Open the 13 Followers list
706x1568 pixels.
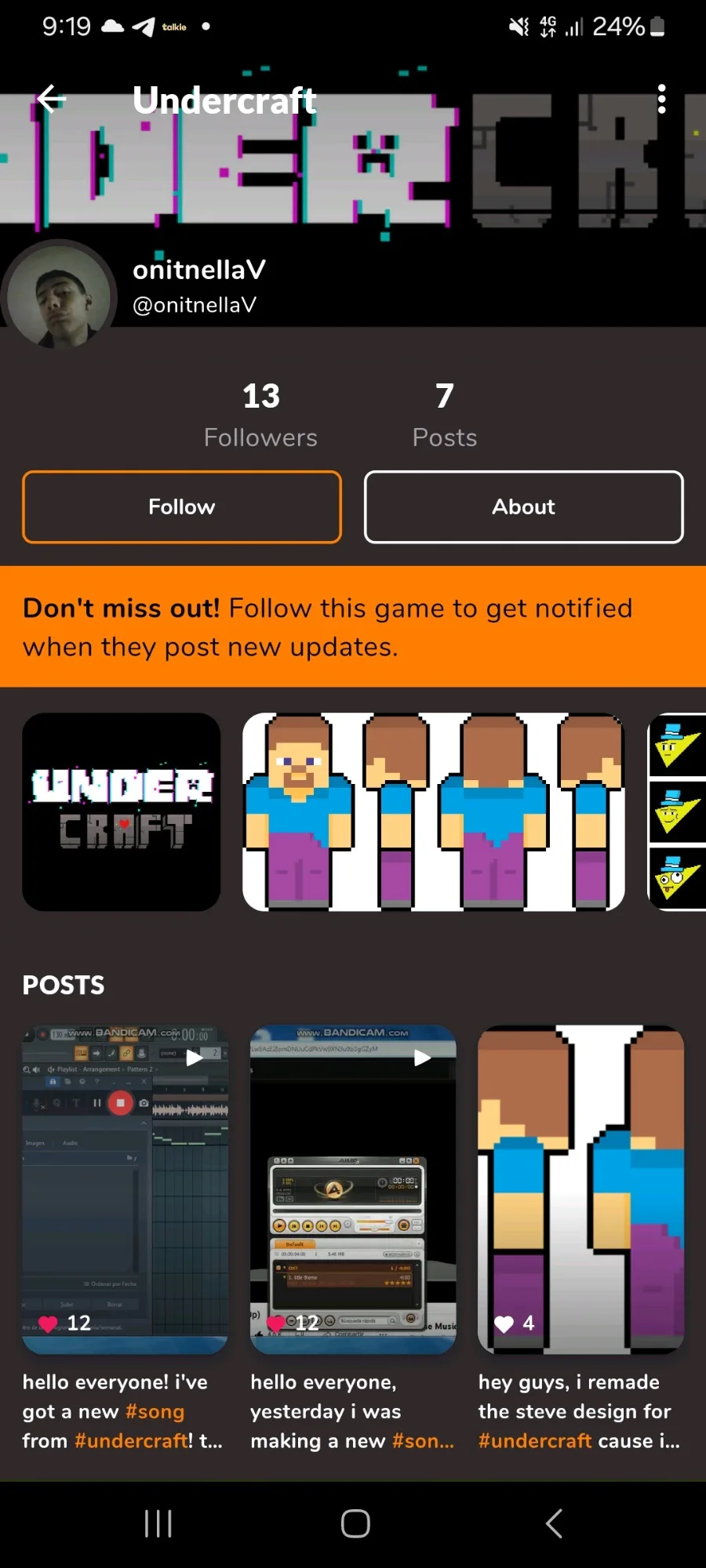(x=260, y=415)
